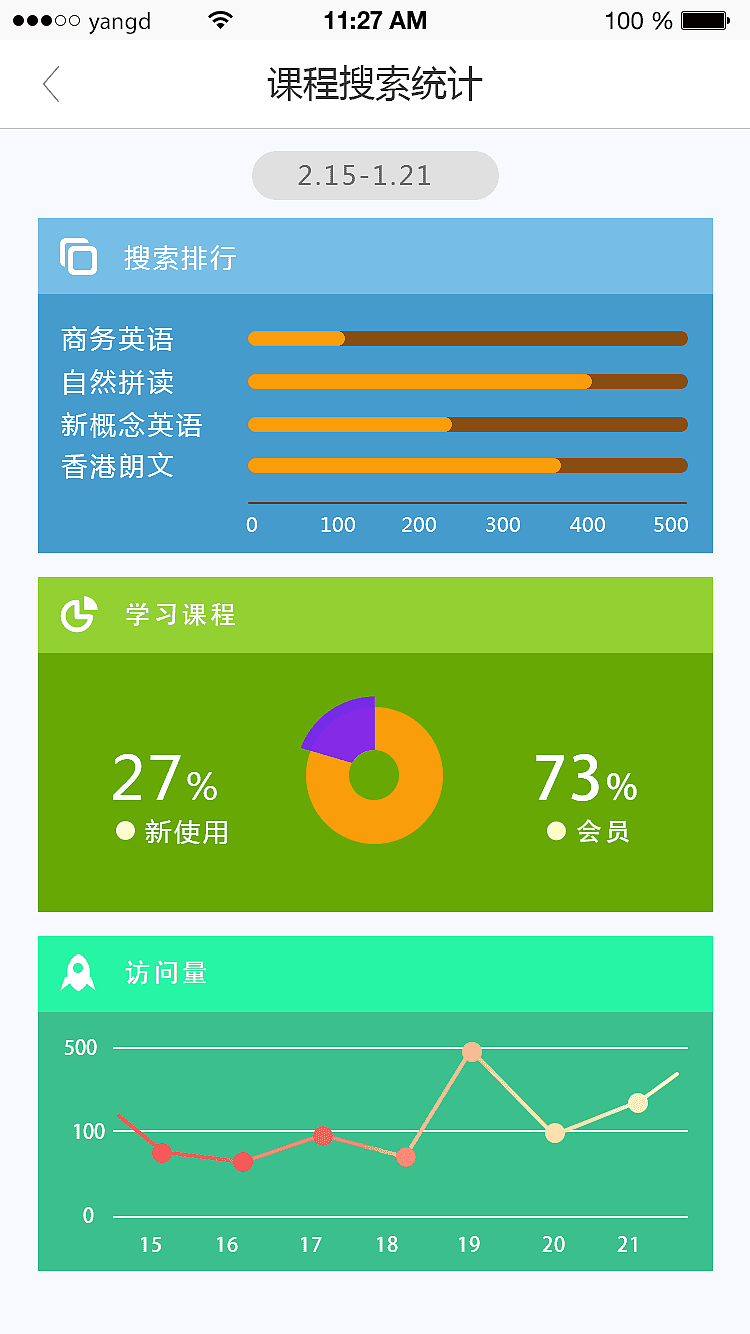Screen dimensions: 750x1334
Task: Click the 学习课程 section header
Action: (375, 614)
